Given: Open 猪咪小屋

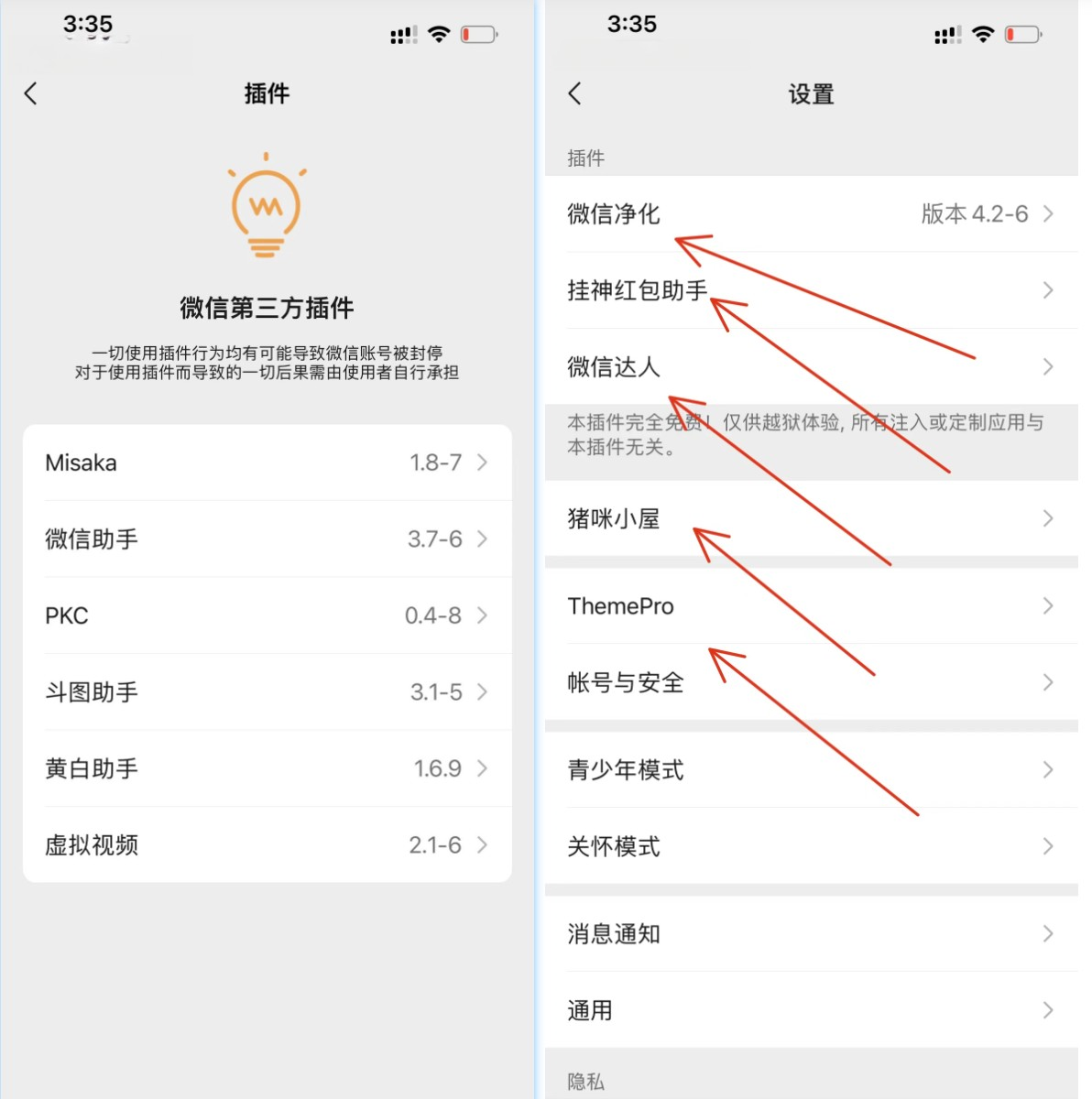Looking at the screenshot, I should [810, 519].
